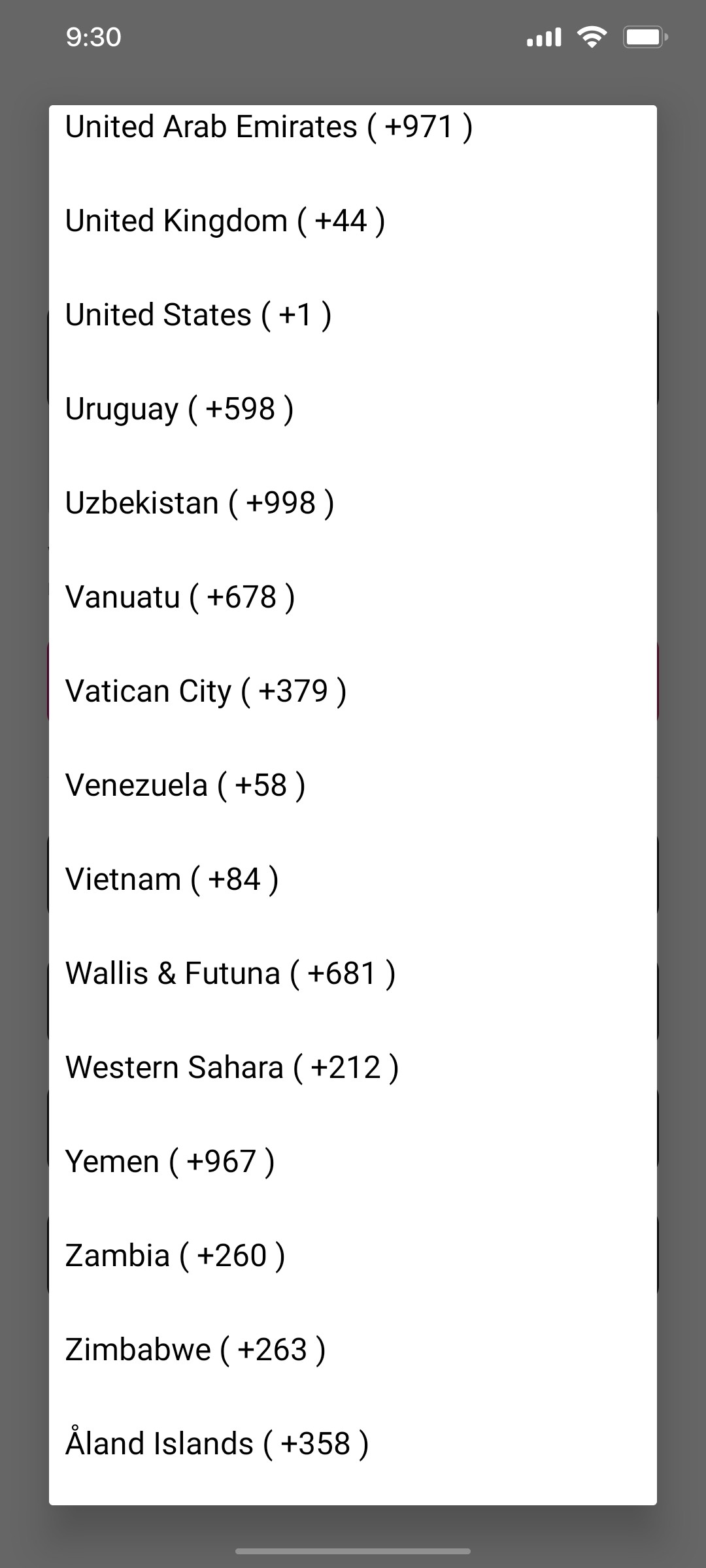
Task: Select United Arab Emirates ( +971 )
Action: 268,126
